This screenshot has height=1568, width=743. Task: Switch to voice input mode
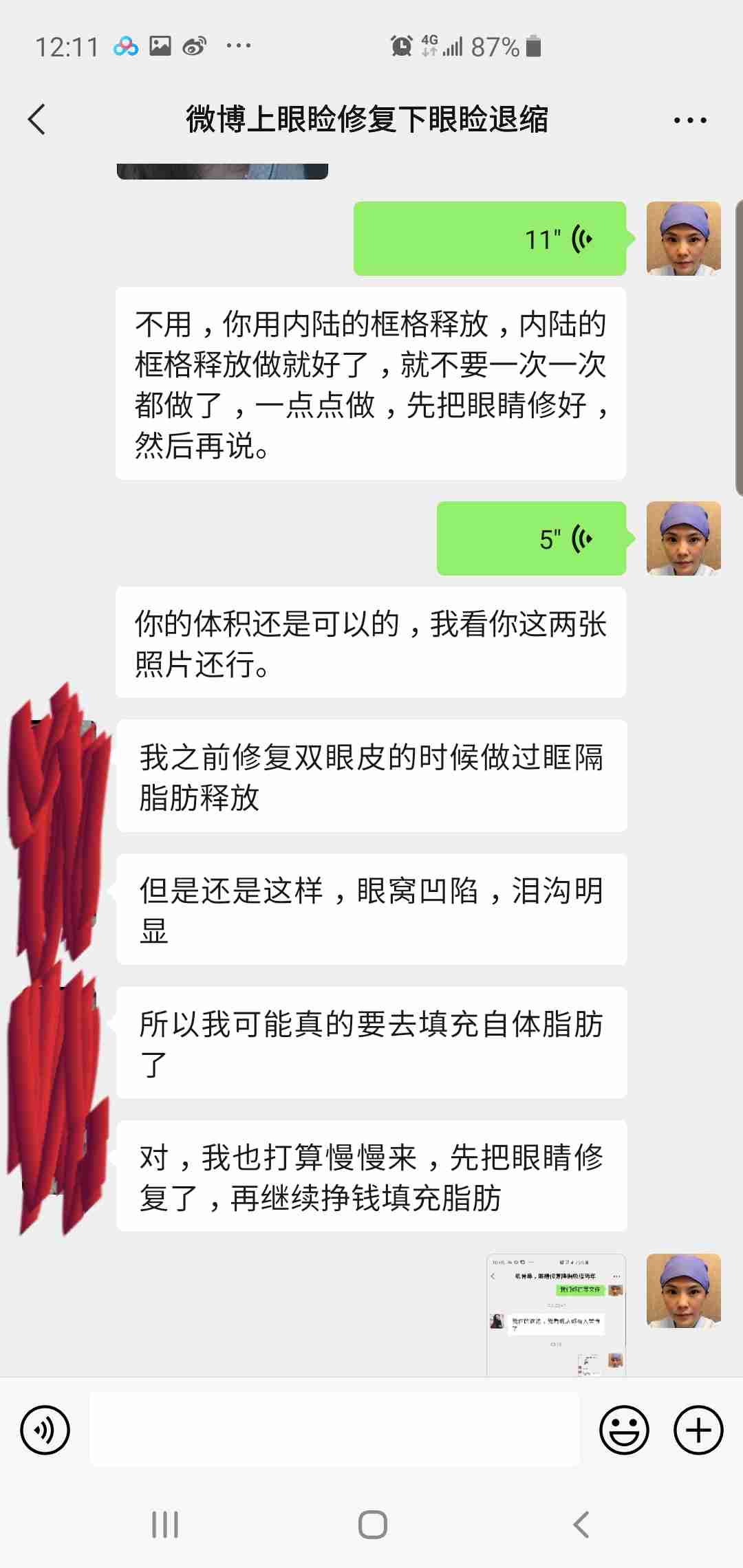tap(45, 1430)
